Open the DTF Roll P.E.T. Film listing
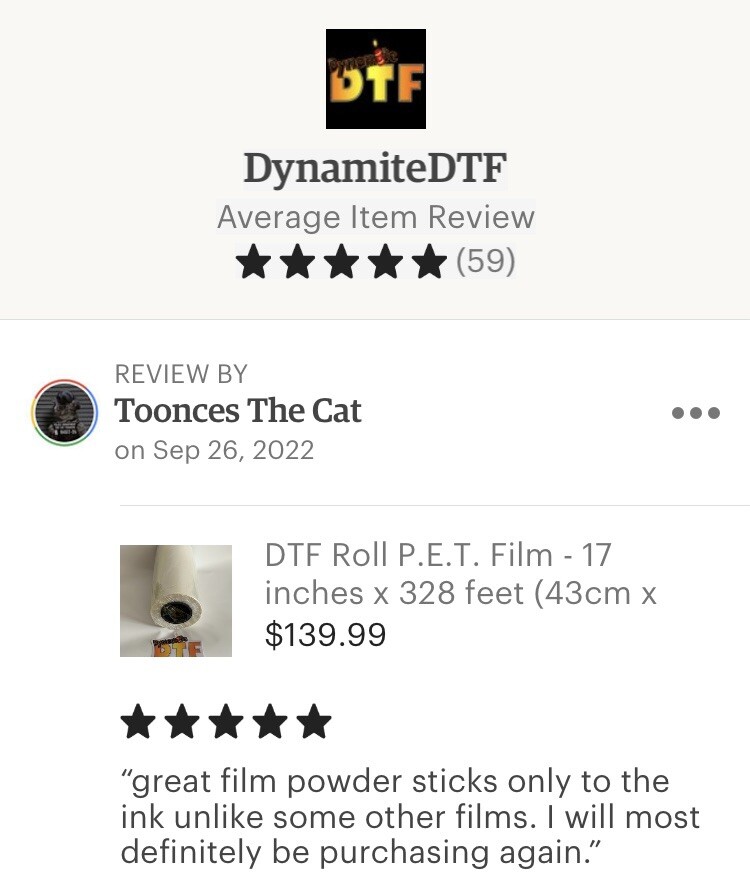Image resolution: width=750 pixels, height=896 pixels. click(x=459, y=574)
